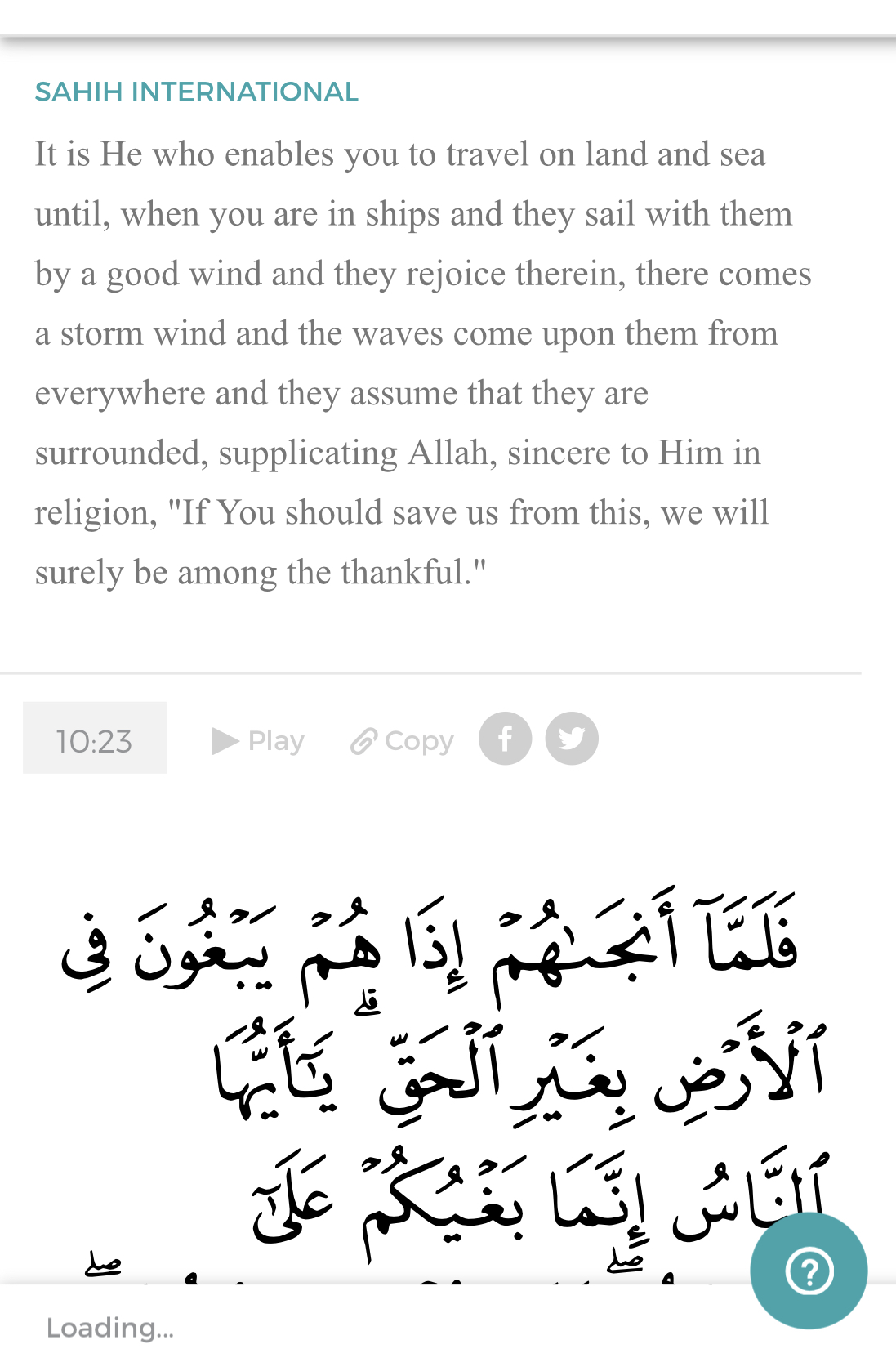Share verse on Facebook
896x1358 pixels.
point(505,739)
